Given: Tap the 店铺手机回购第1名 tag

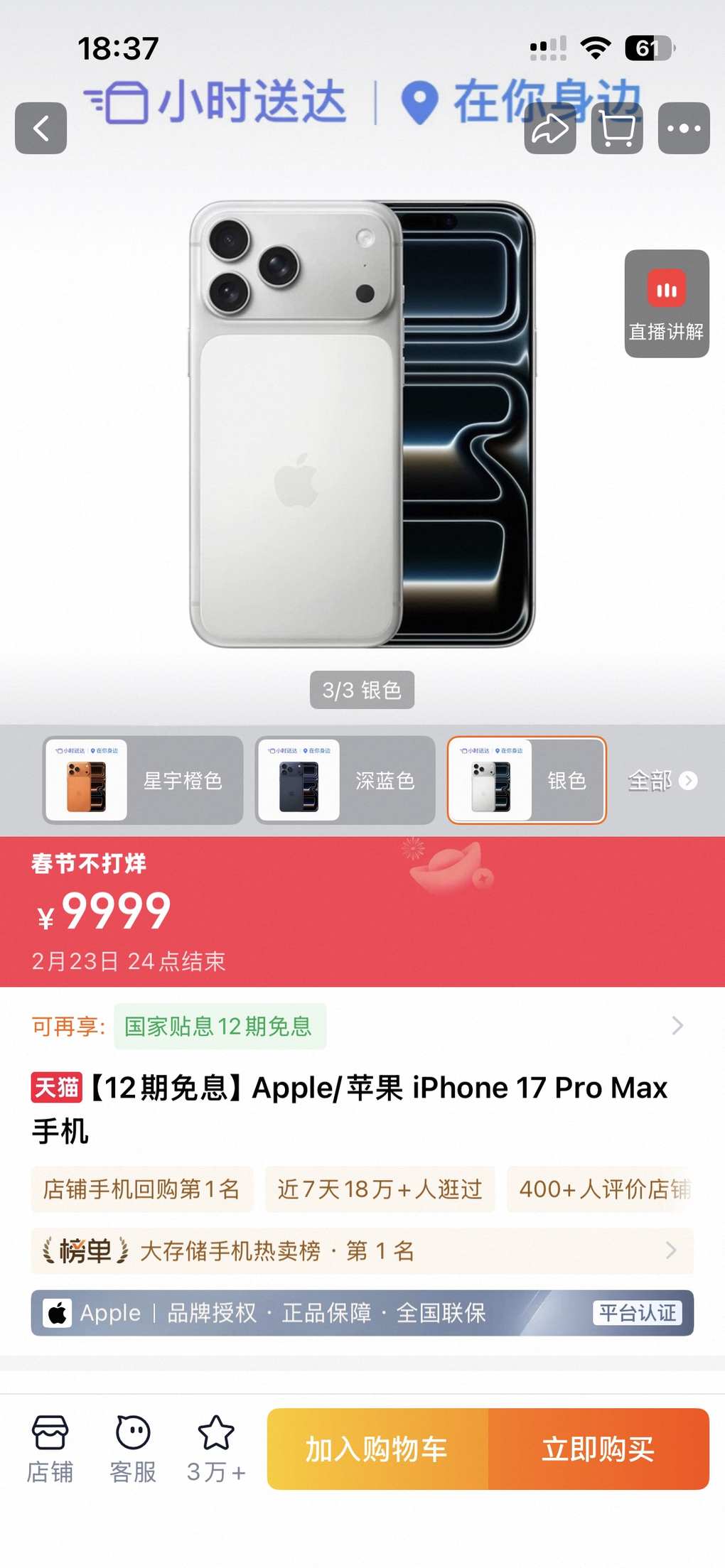Looking at the screenshot, I should (x=141, y=1189).
